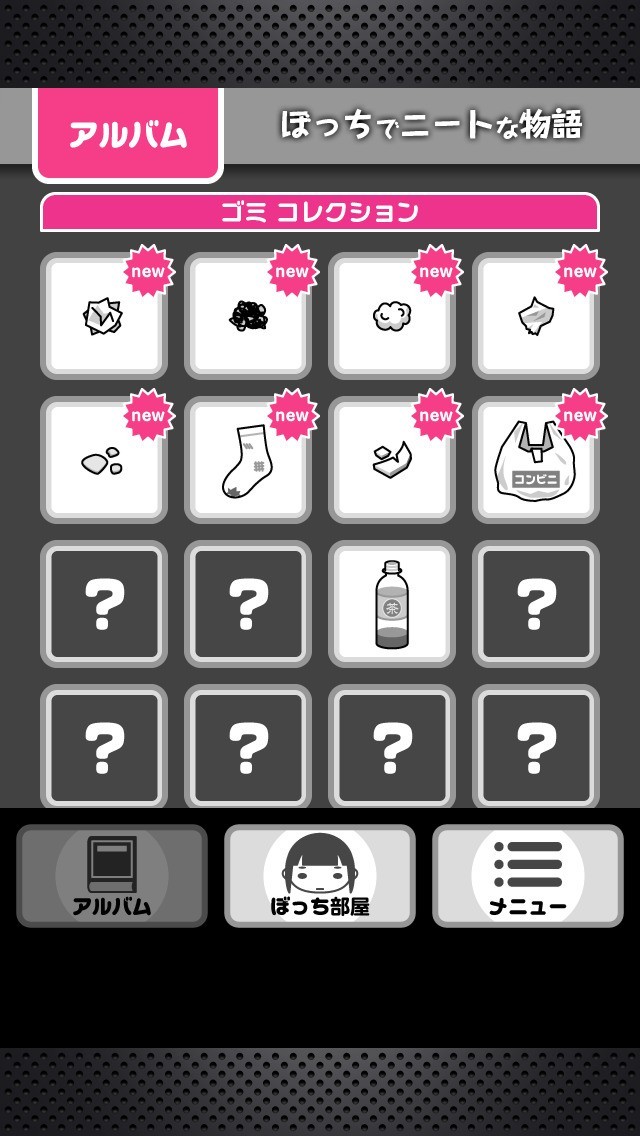Switch to the アルバム tab

[112, 876]
